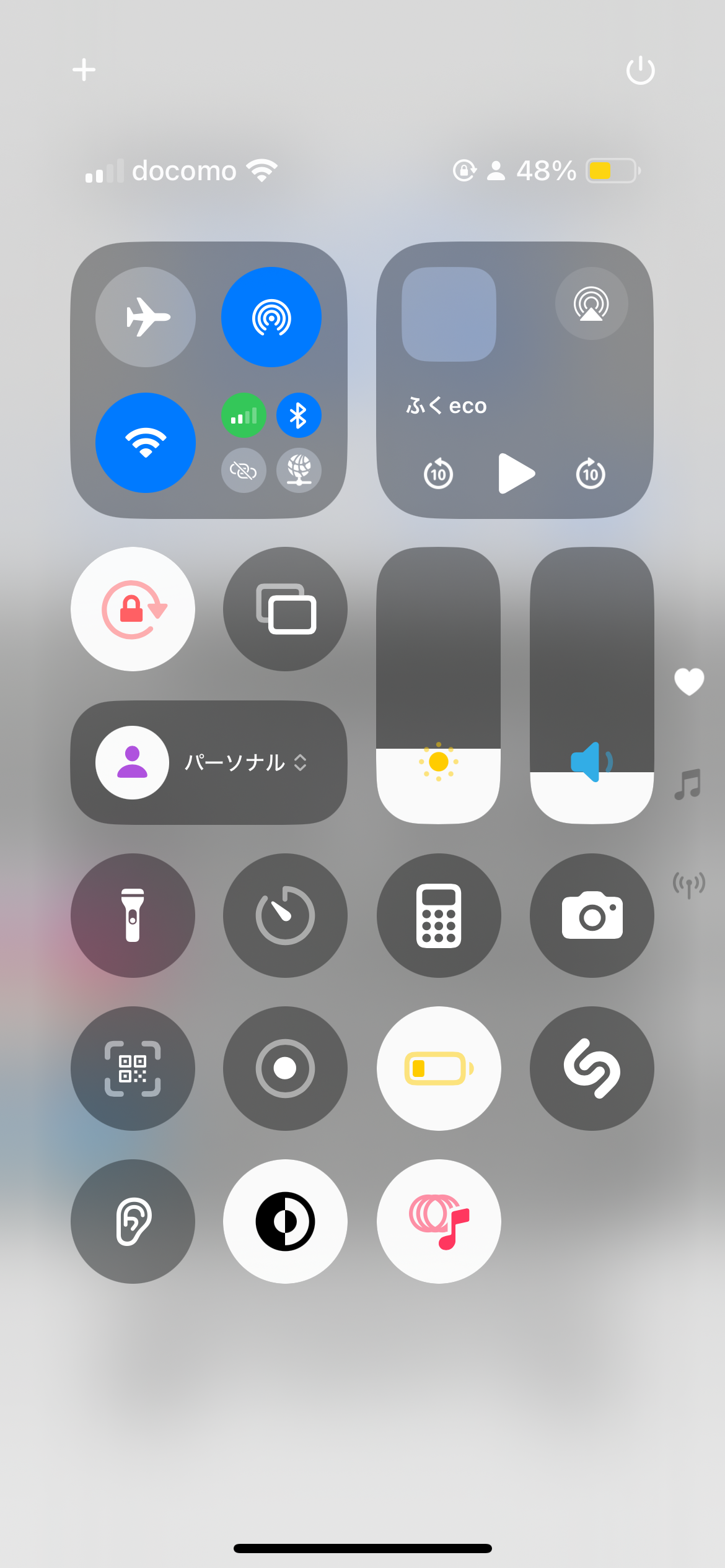Tap the power button icon
725x1568 pixels.
[640, 71]
